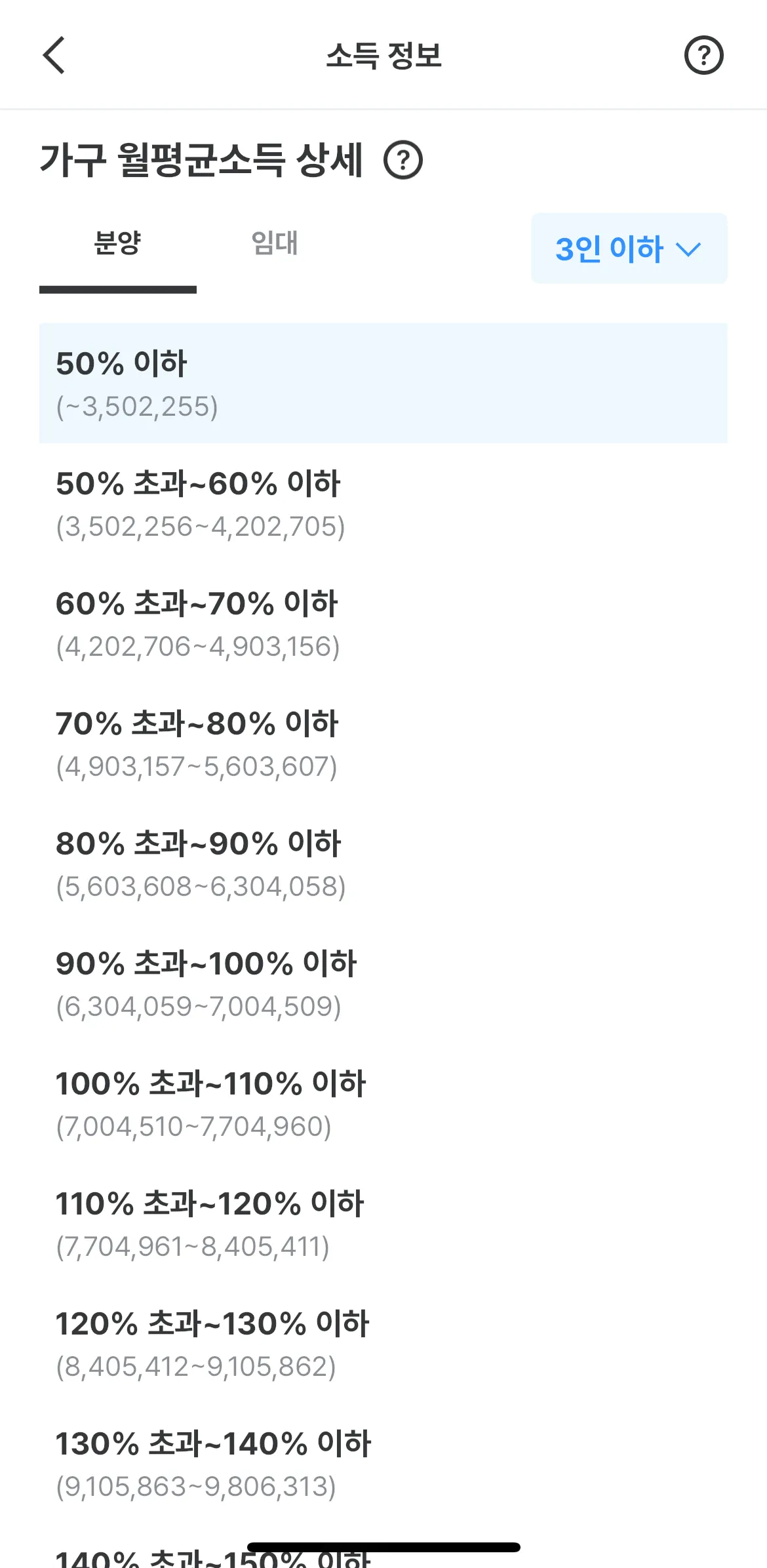Open the help icon in the header
Image resolution: width=767 pixels, height=1568 pixels.
pyautogui.click(x=703, y=55)
